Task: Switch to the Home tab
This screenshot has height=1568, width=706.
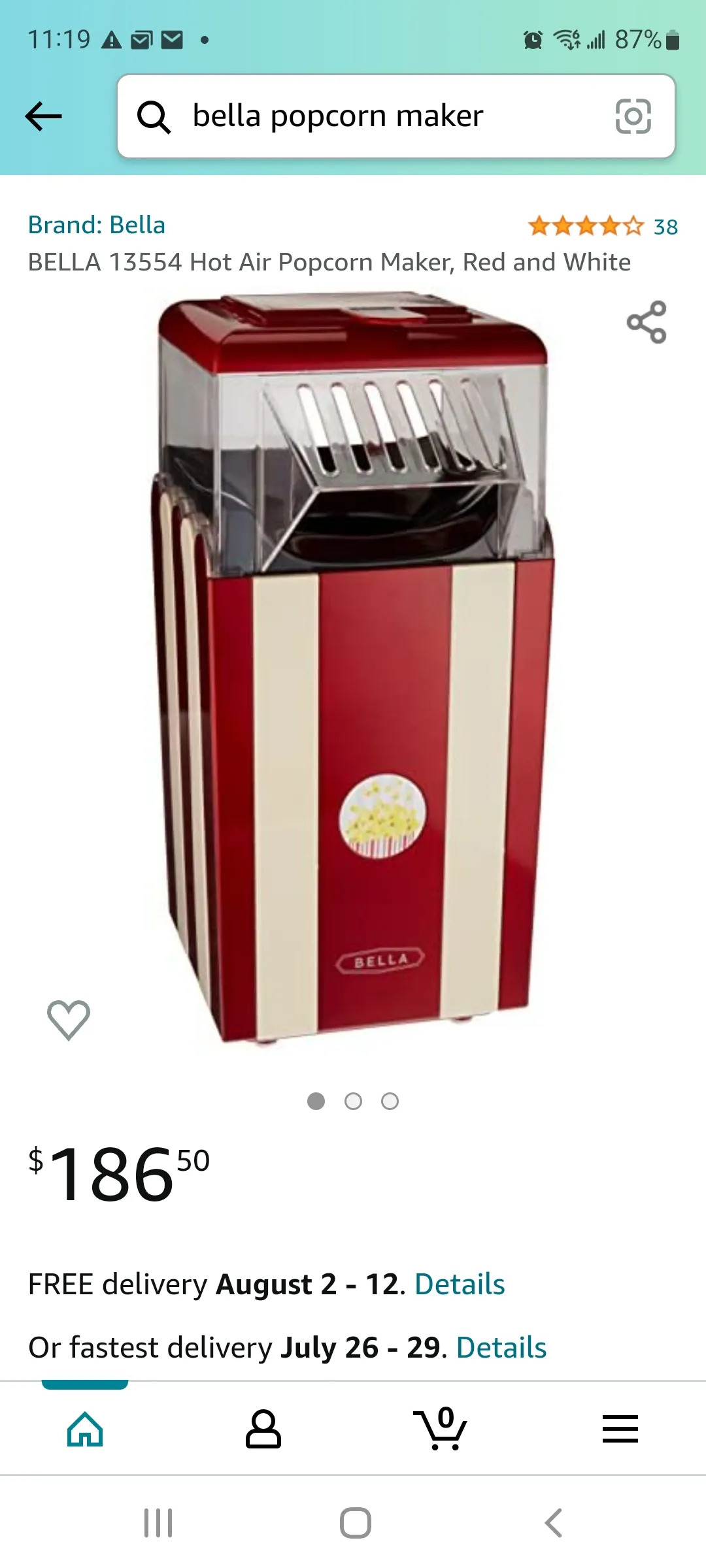Action: pos(85,1429)
